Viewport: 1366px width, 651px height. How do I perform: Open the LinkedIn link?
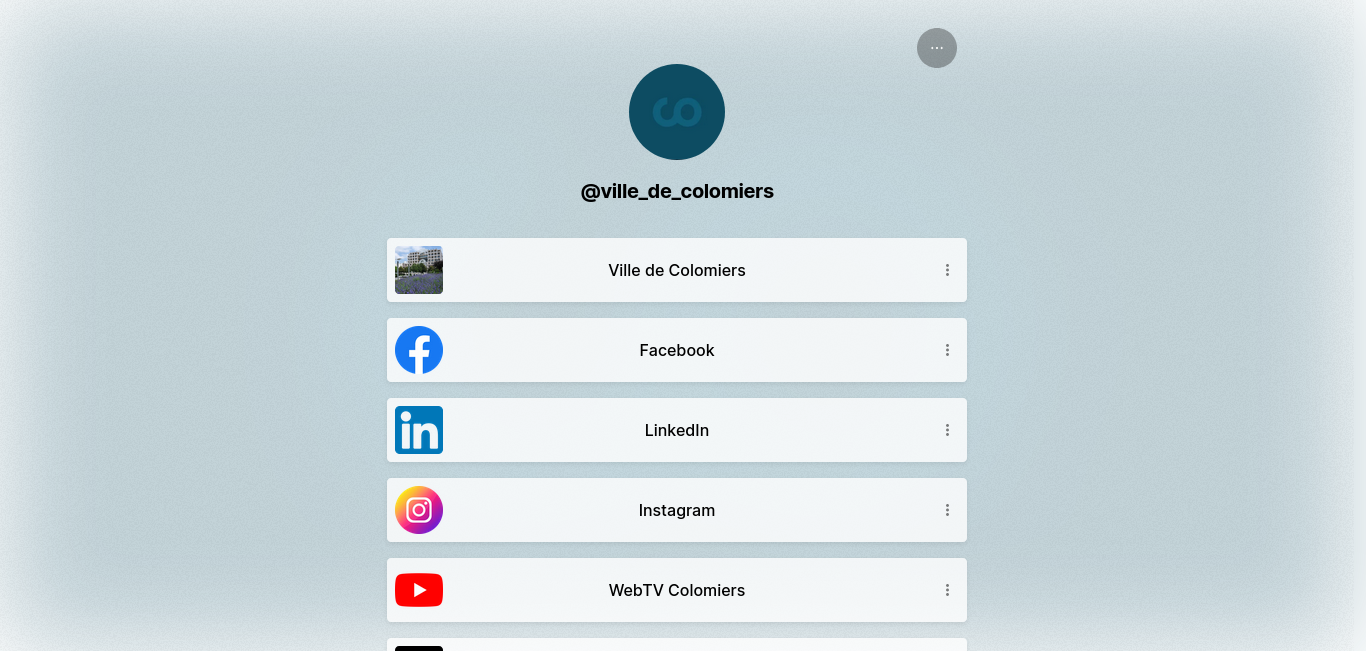tap(676, 430)
